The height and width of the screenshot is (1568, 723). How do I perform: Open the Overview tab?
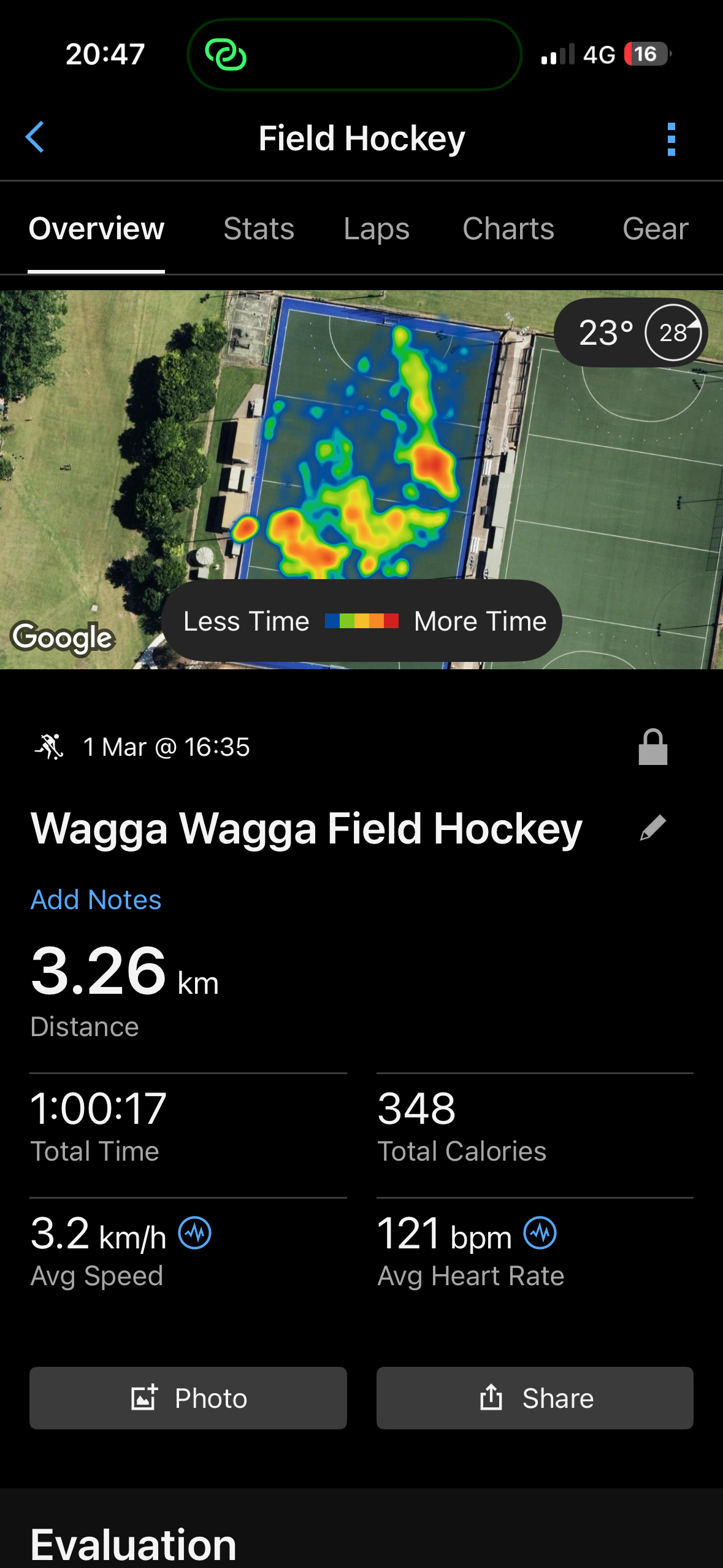tap(96, 229)
